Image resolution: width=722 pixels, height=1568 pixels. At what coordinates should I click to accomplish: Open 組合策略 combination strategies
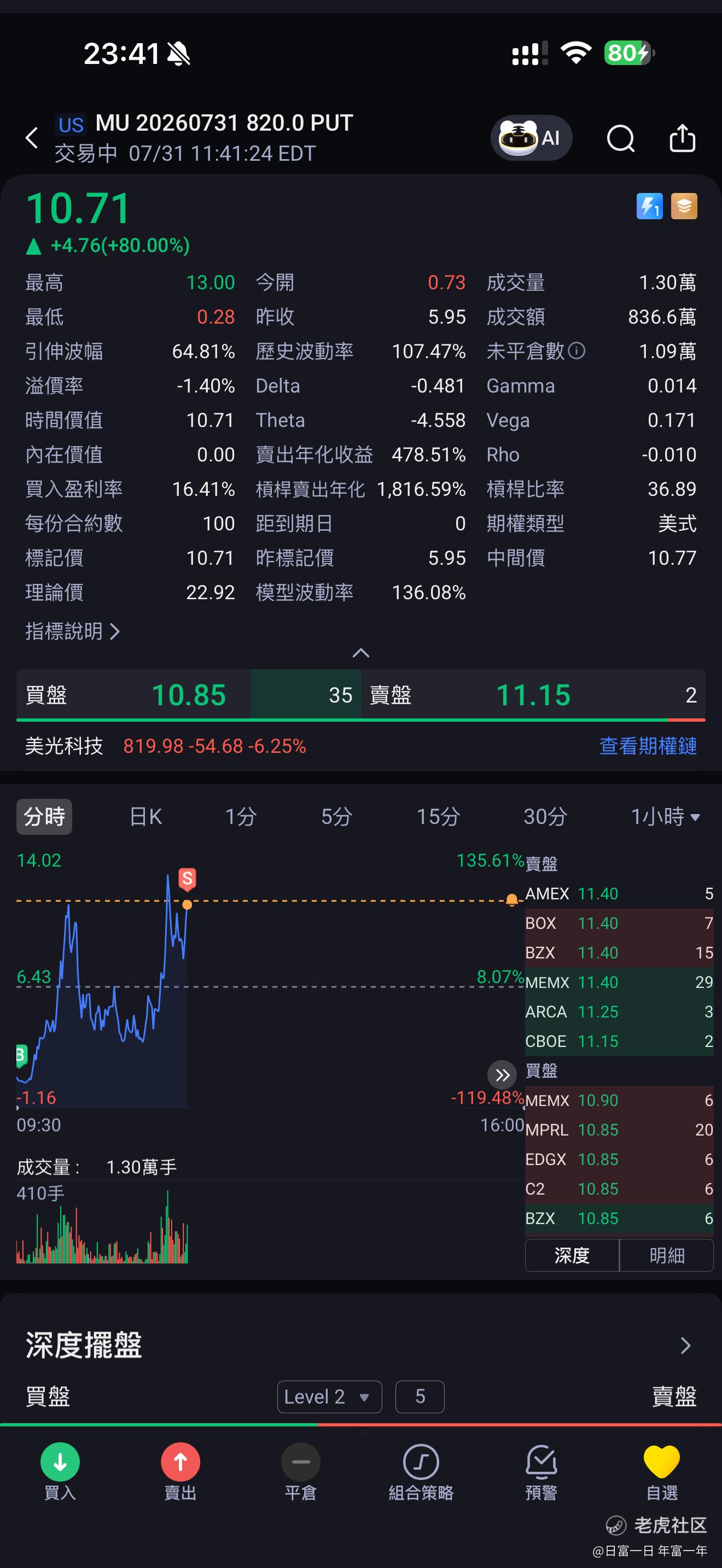pyautogui.click(x=421, y=1472)
